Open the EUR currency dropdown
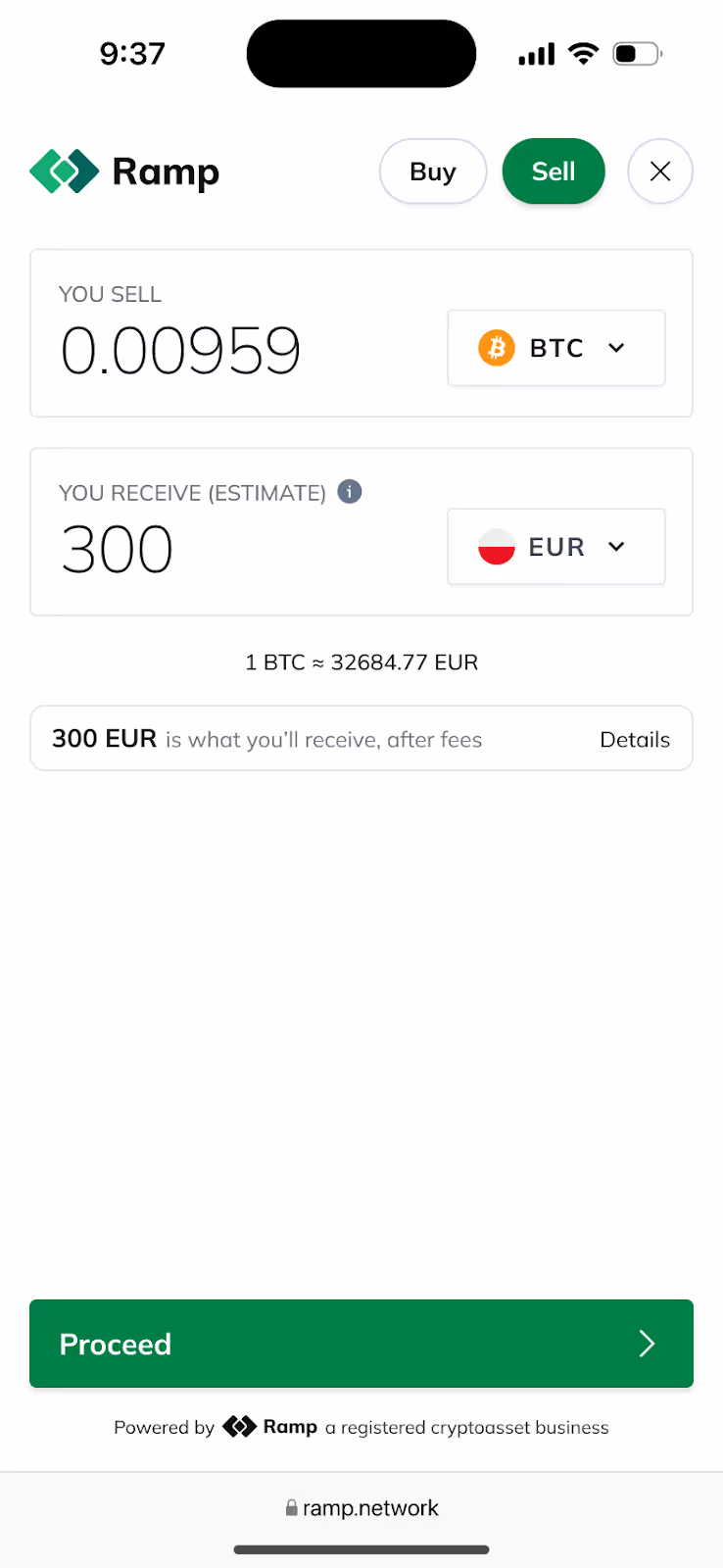 click(x=556, y=547)
